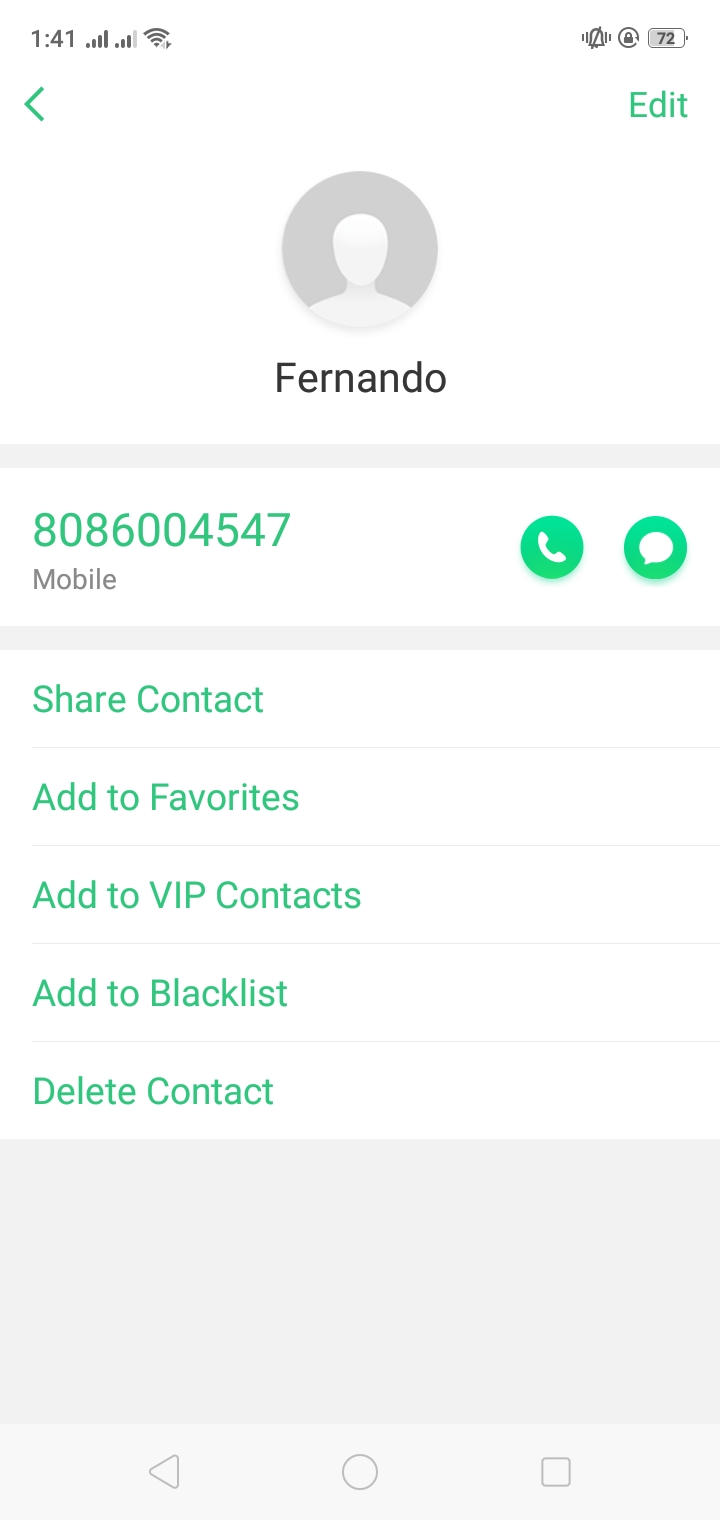Send a message to Fernando
Image resolution: width=720 pixels, height=1520 pixels.
[656, 547]
